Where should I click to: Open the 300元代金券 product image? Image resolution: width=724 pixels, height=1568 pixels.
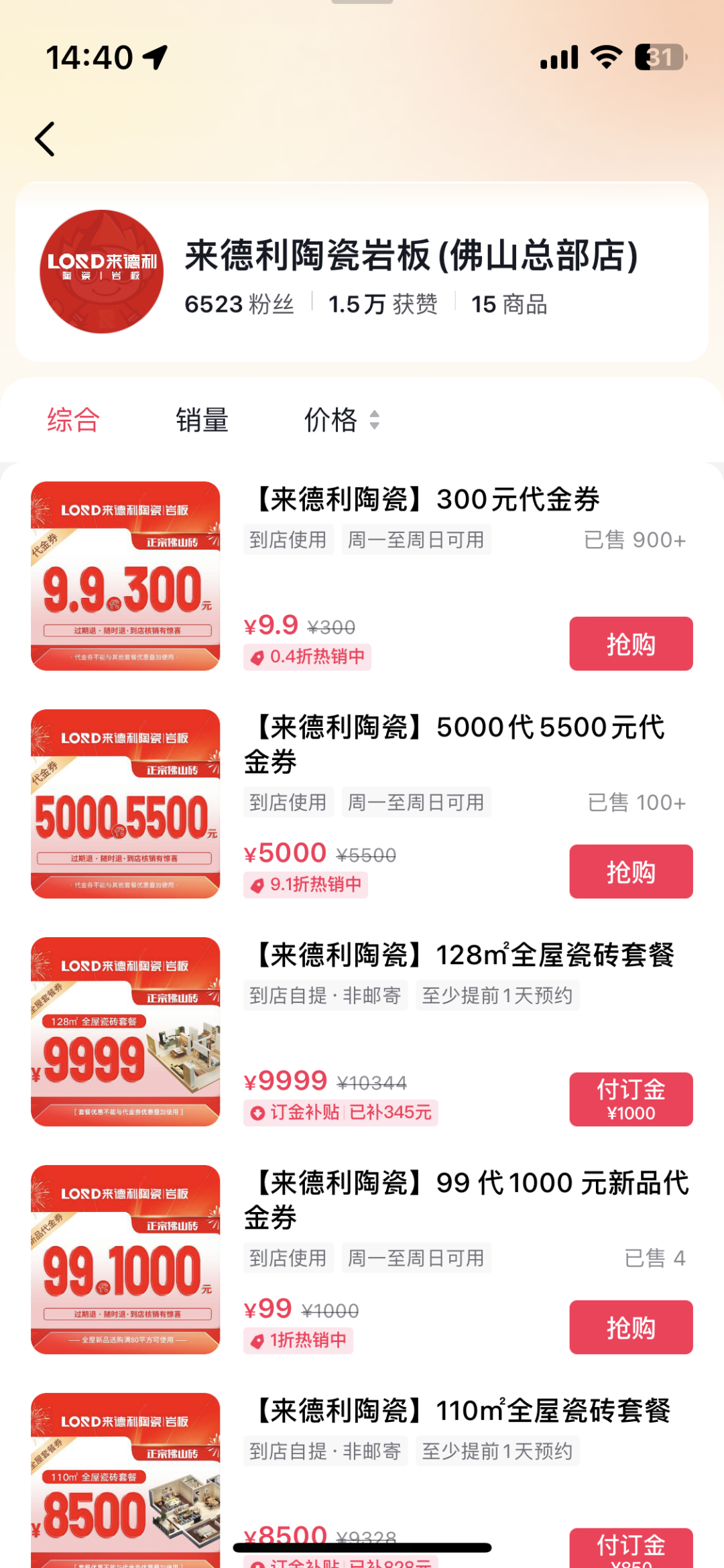click(125, 576)
